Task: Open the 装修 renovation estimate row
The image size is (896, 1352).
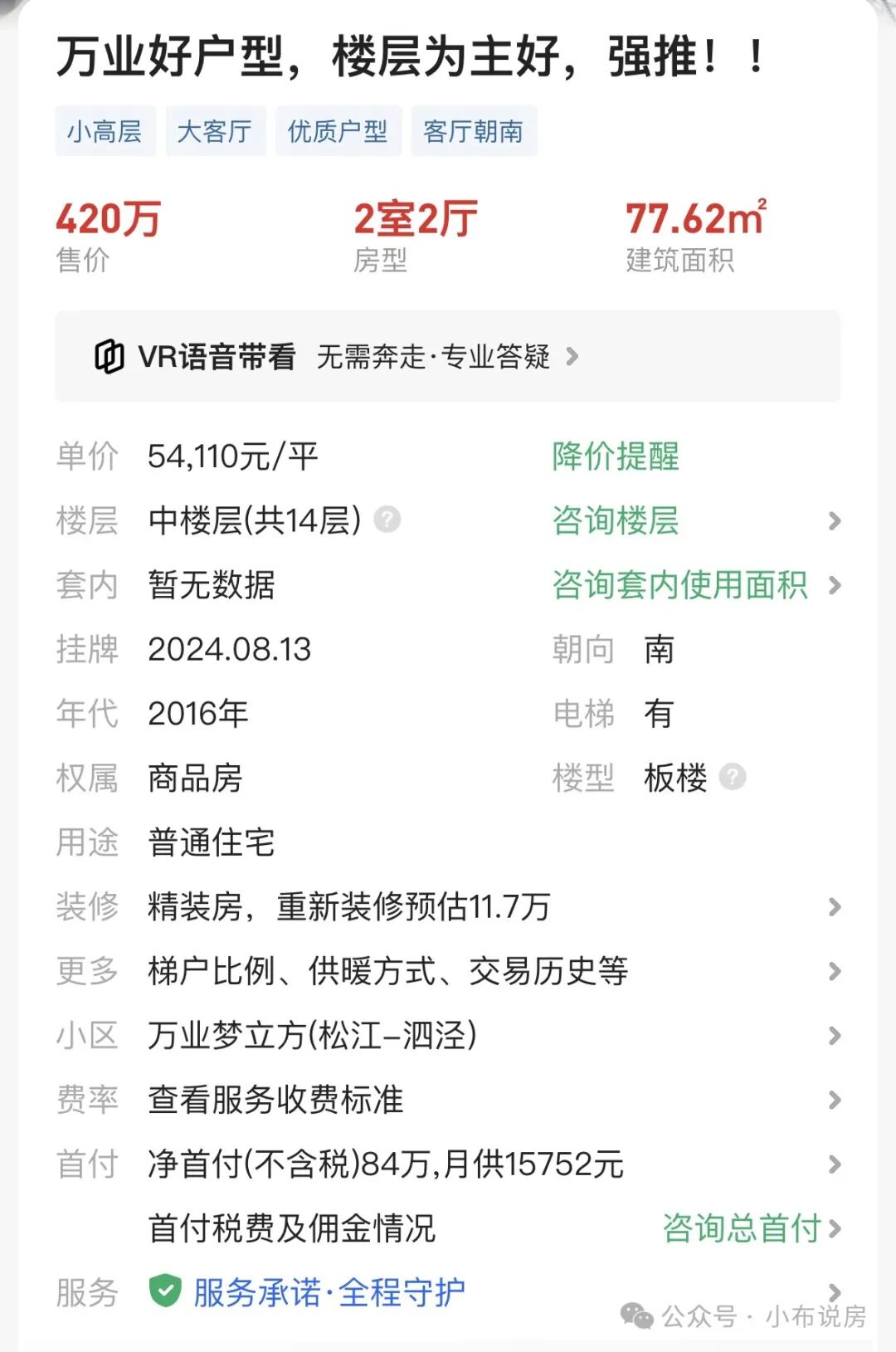Action: (448, 907)
